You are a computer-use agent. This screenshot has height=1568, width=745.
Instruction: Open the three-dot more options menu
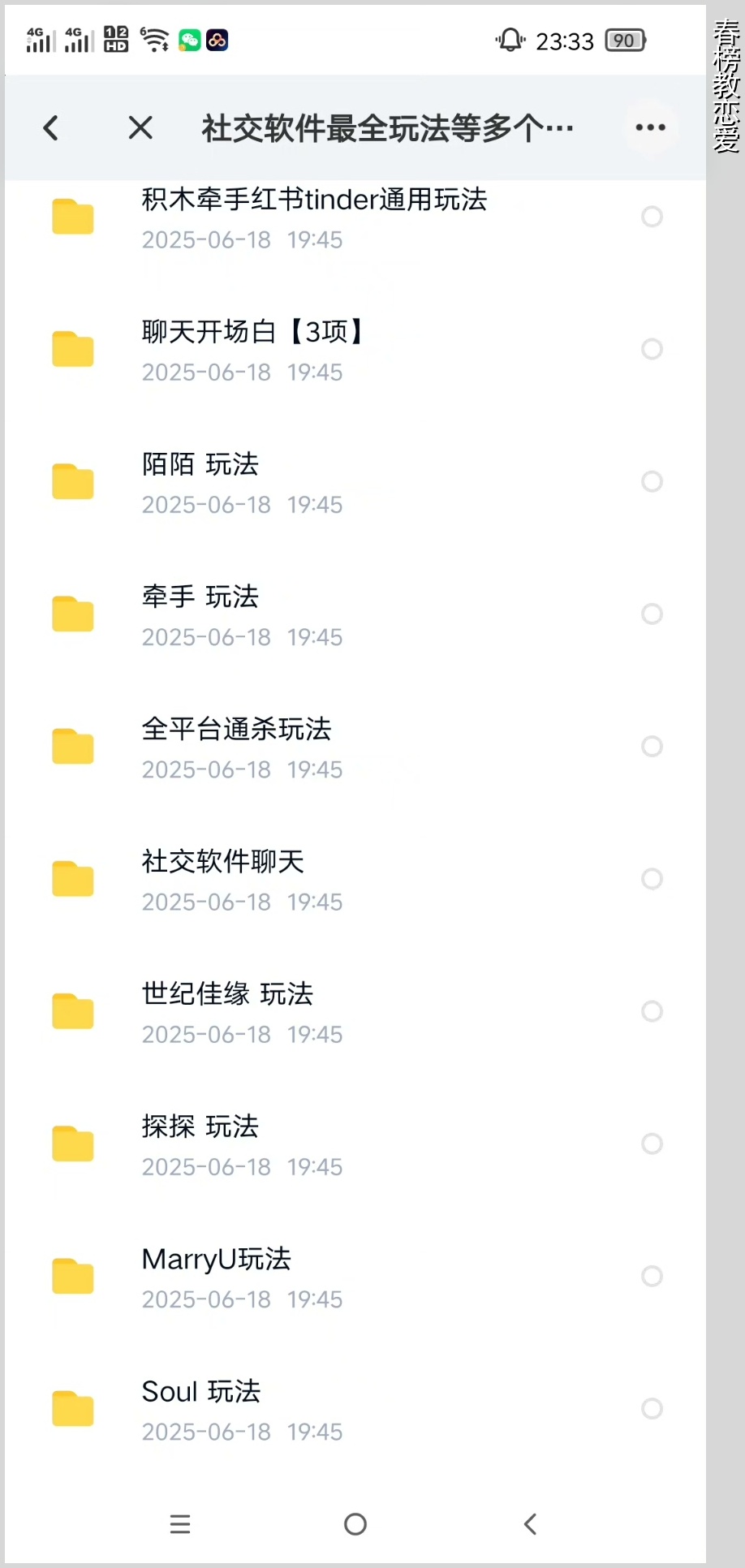pyautogui.click(x=651, y=127)
